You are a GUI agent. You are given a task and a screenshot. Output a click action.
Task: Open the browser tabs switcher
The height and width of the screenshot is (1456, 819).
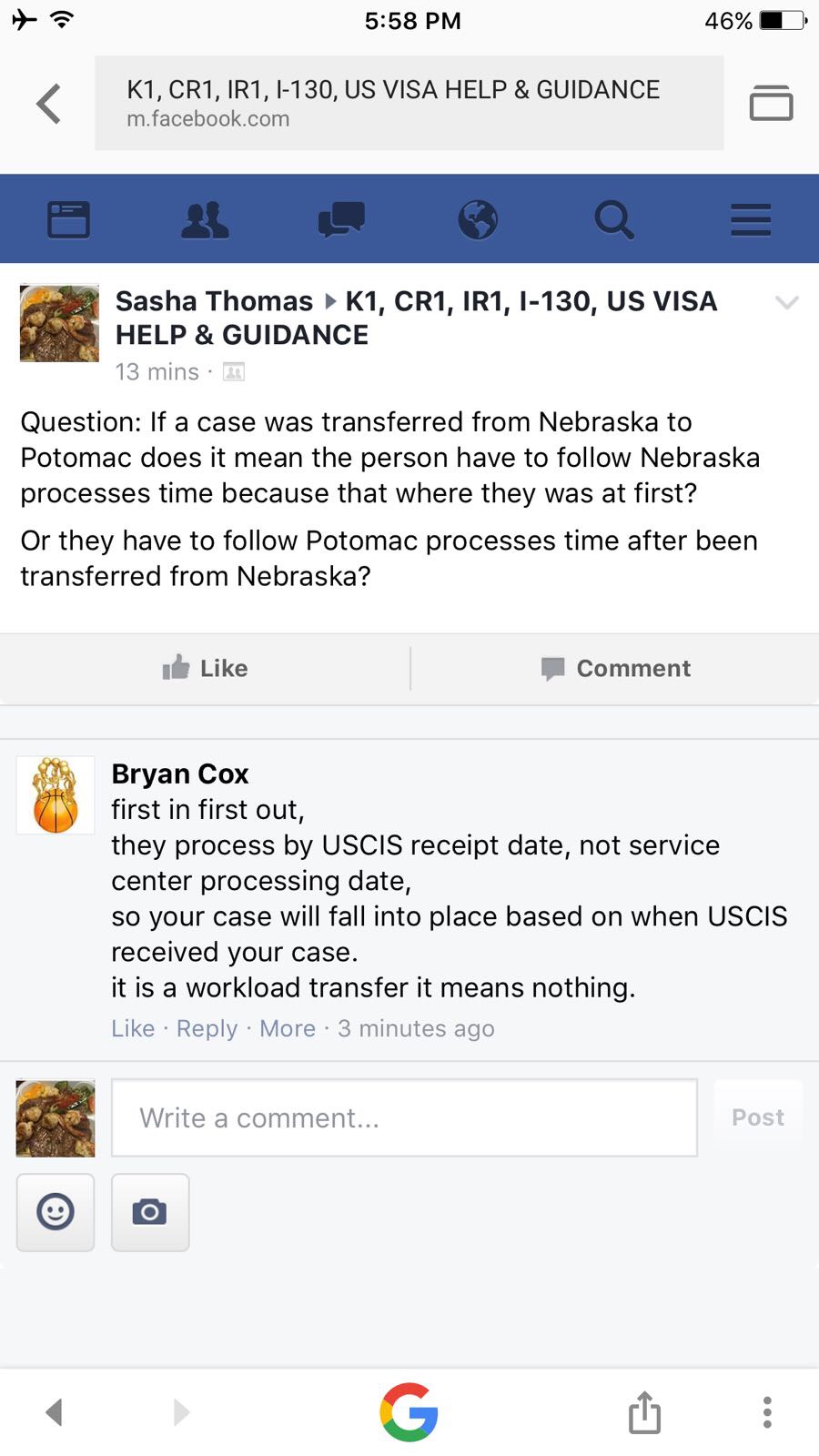[771, 103]
